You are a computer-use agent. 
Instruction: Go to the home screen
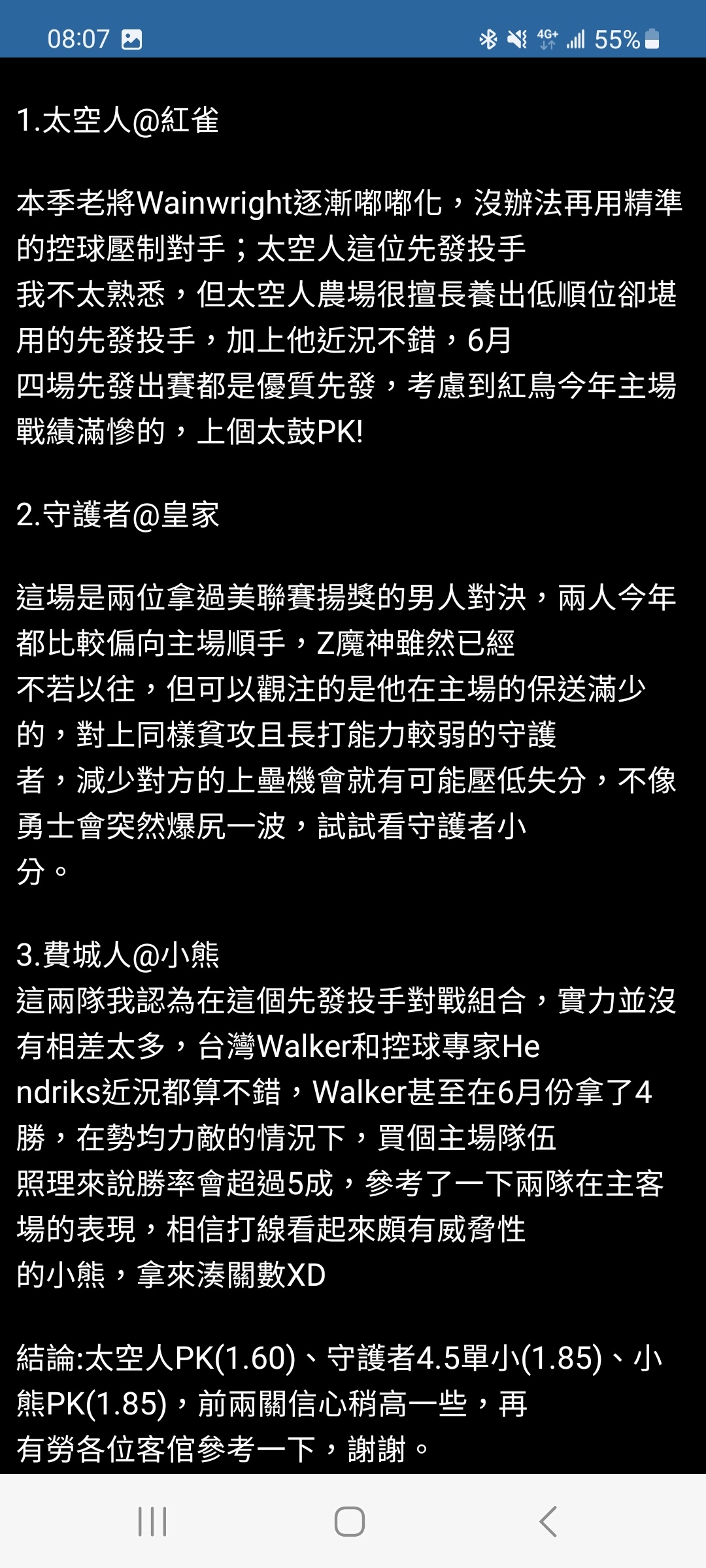350,1521
